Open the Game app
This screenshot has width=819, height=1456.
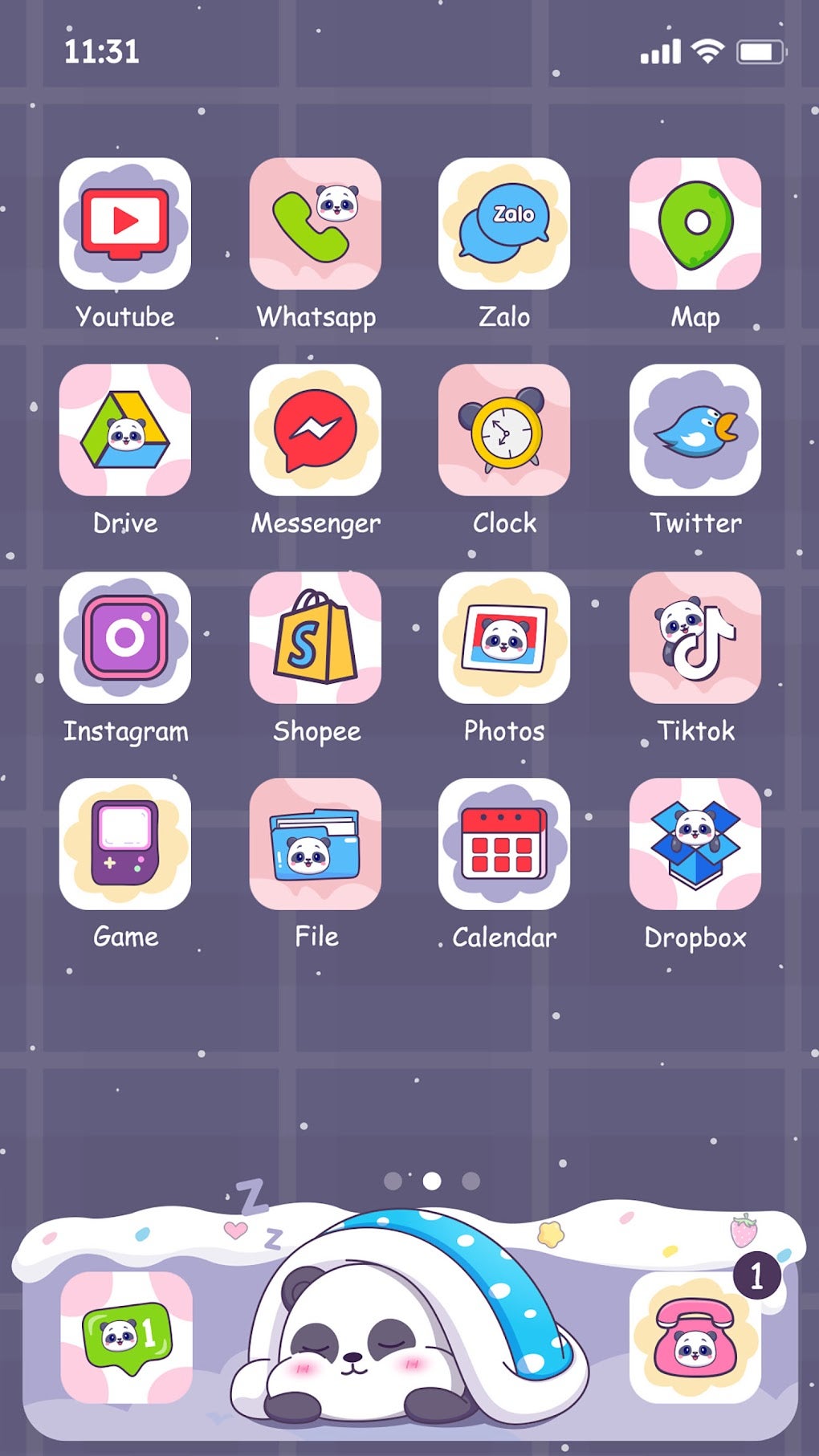(x=125, y=844)
